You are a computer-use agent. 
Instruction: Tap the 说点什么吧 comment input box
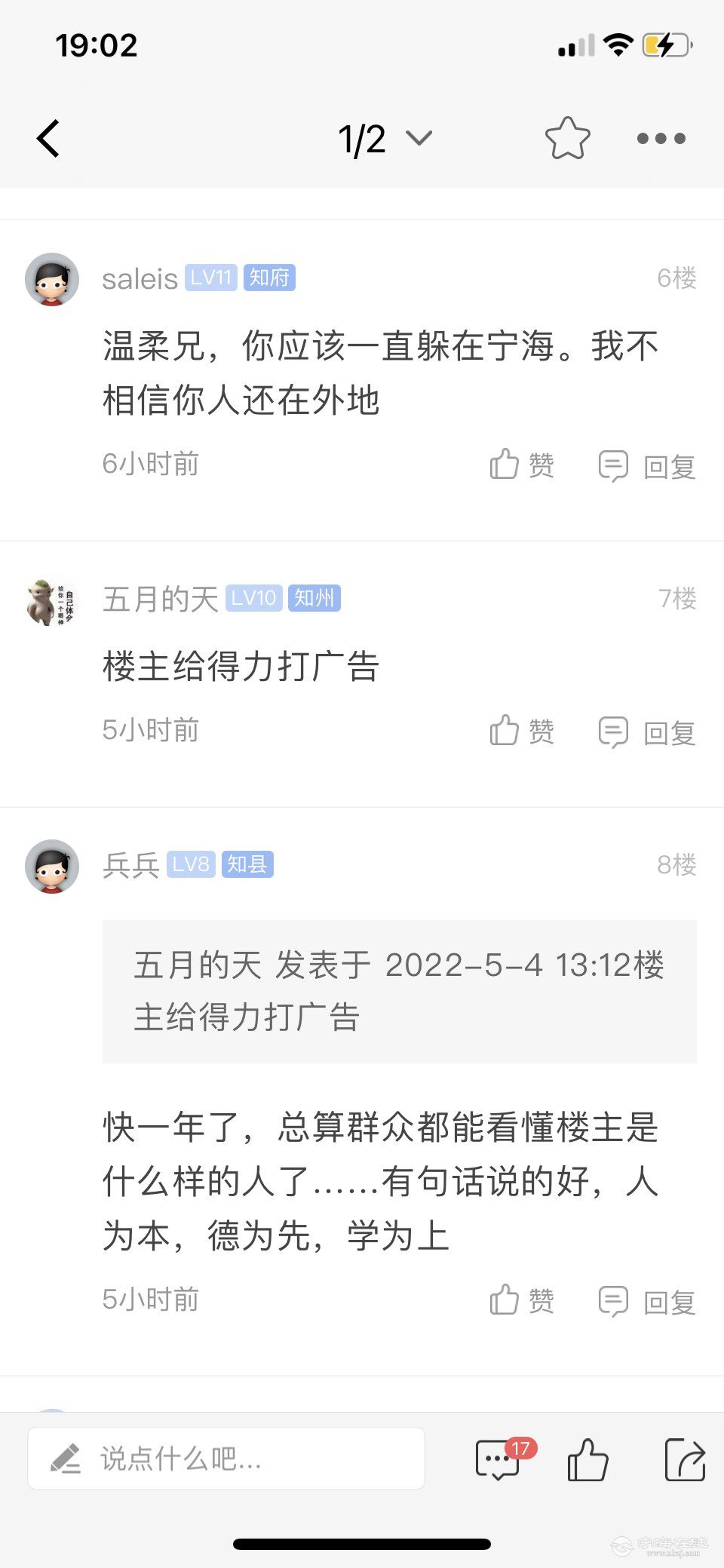point(226,1458)
